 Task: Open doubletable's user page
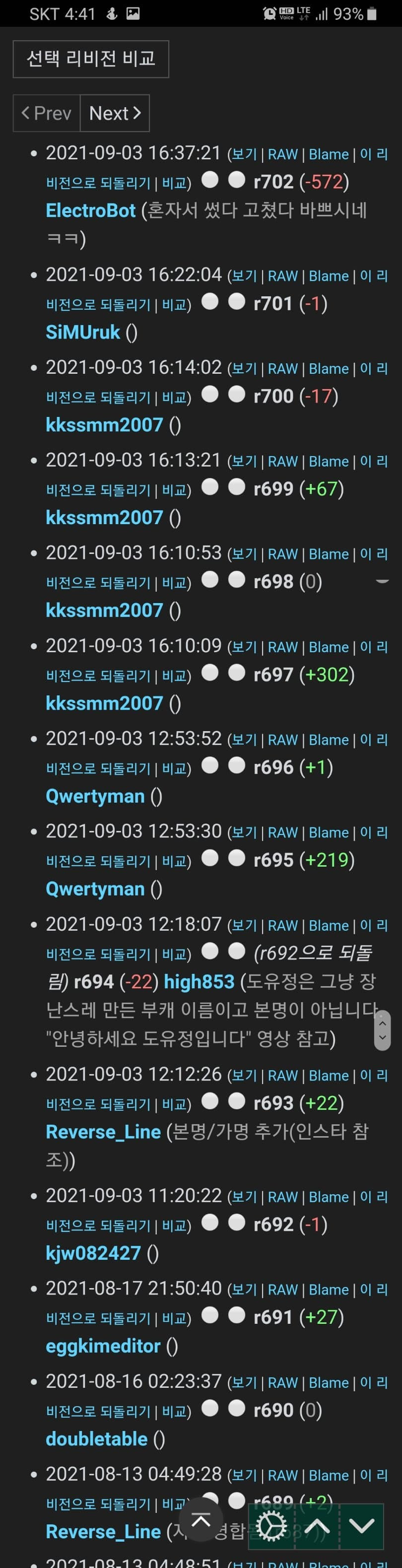[96, 1439]
